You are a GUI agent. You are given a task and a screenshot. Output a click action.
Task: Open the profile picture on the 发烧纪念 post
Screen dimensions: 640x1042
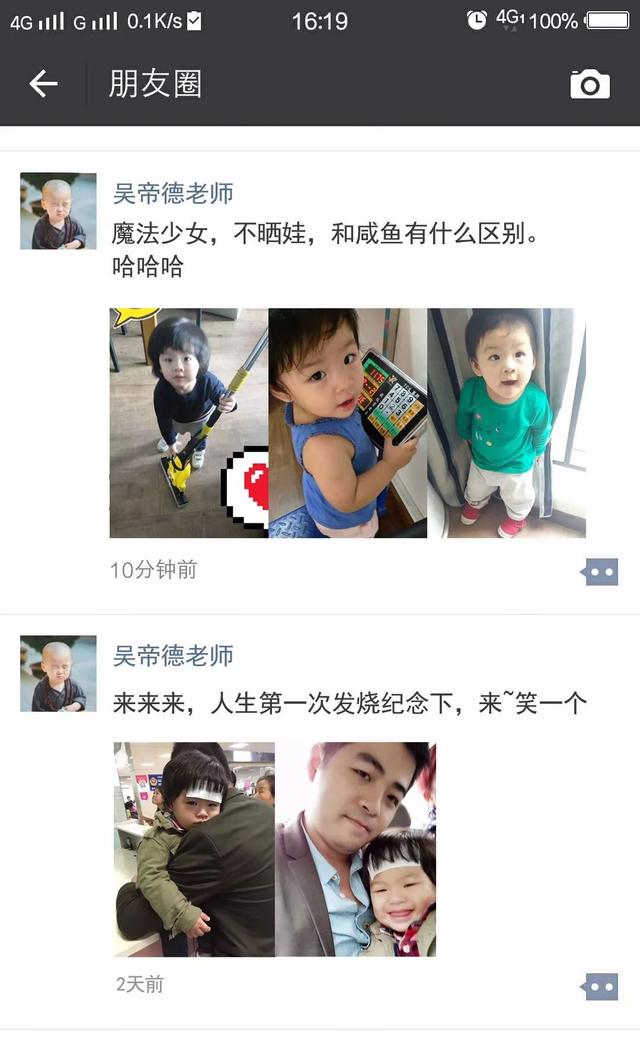[58, 673]
